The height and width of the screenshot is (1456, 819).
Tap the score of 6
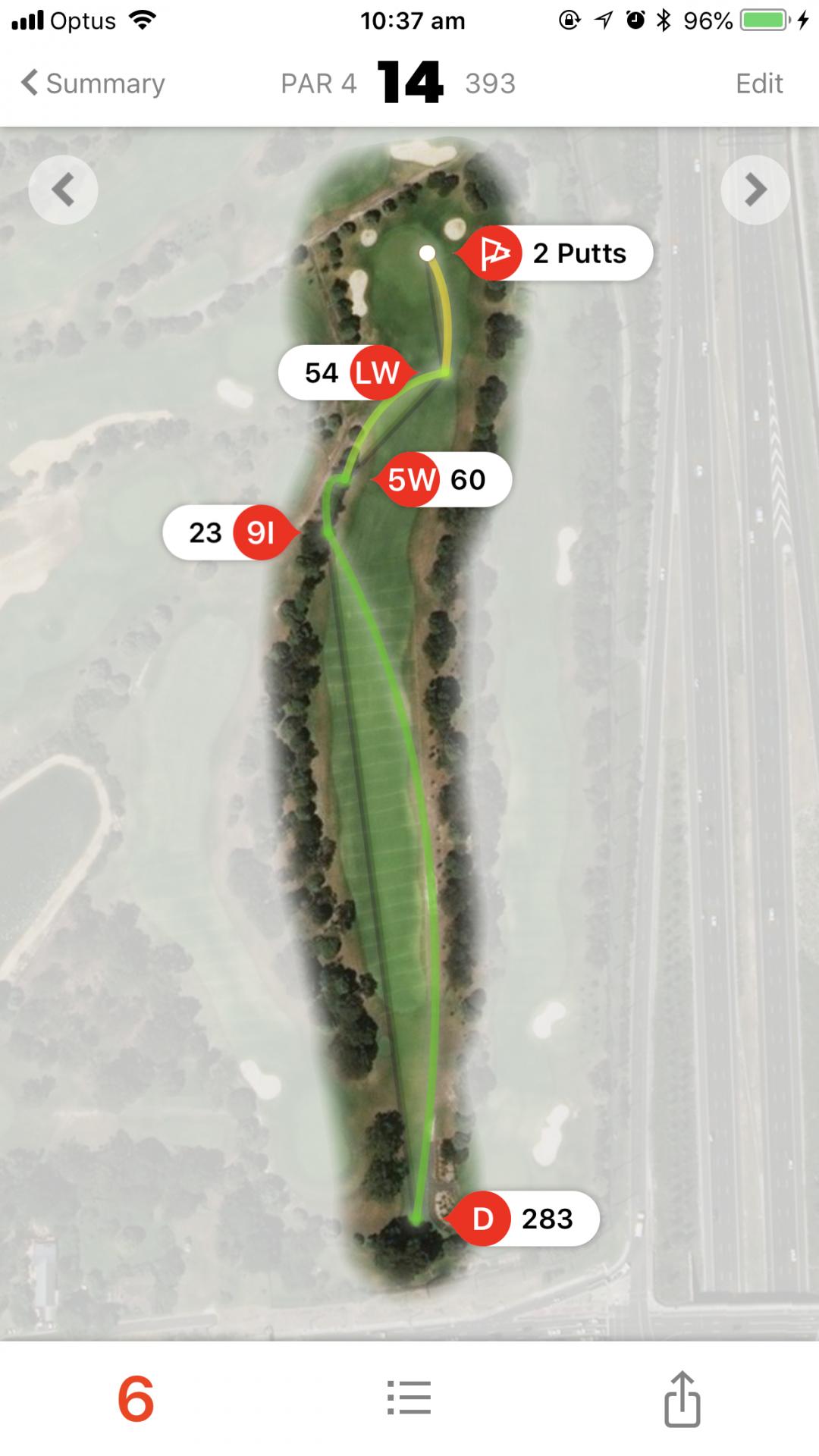[x=136, y=1399]
